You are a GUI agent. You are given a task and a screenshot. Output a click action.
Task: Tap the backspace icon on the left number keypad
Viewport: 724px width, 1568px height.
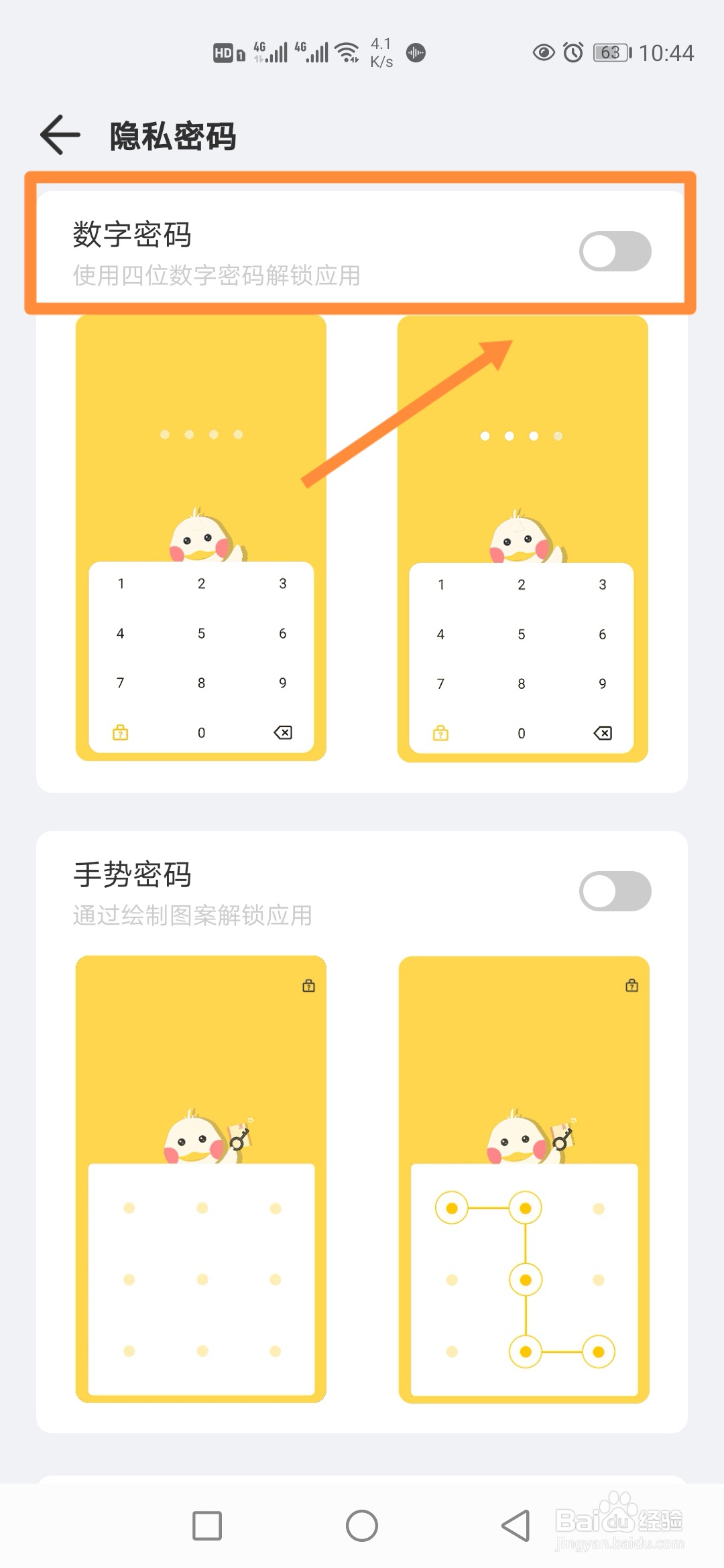(283, 733)
